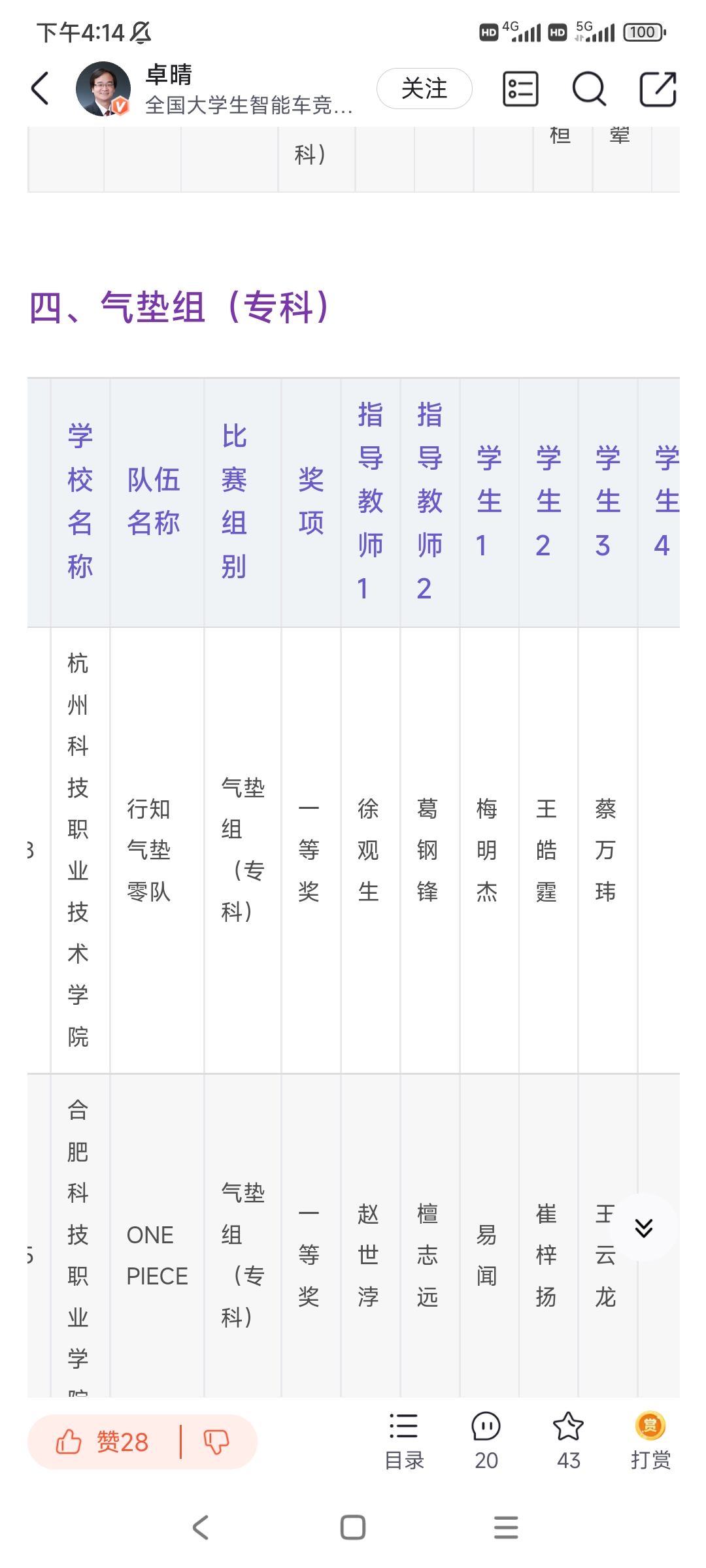
Task: Go back using the top-left arrow
Action: 41,89
